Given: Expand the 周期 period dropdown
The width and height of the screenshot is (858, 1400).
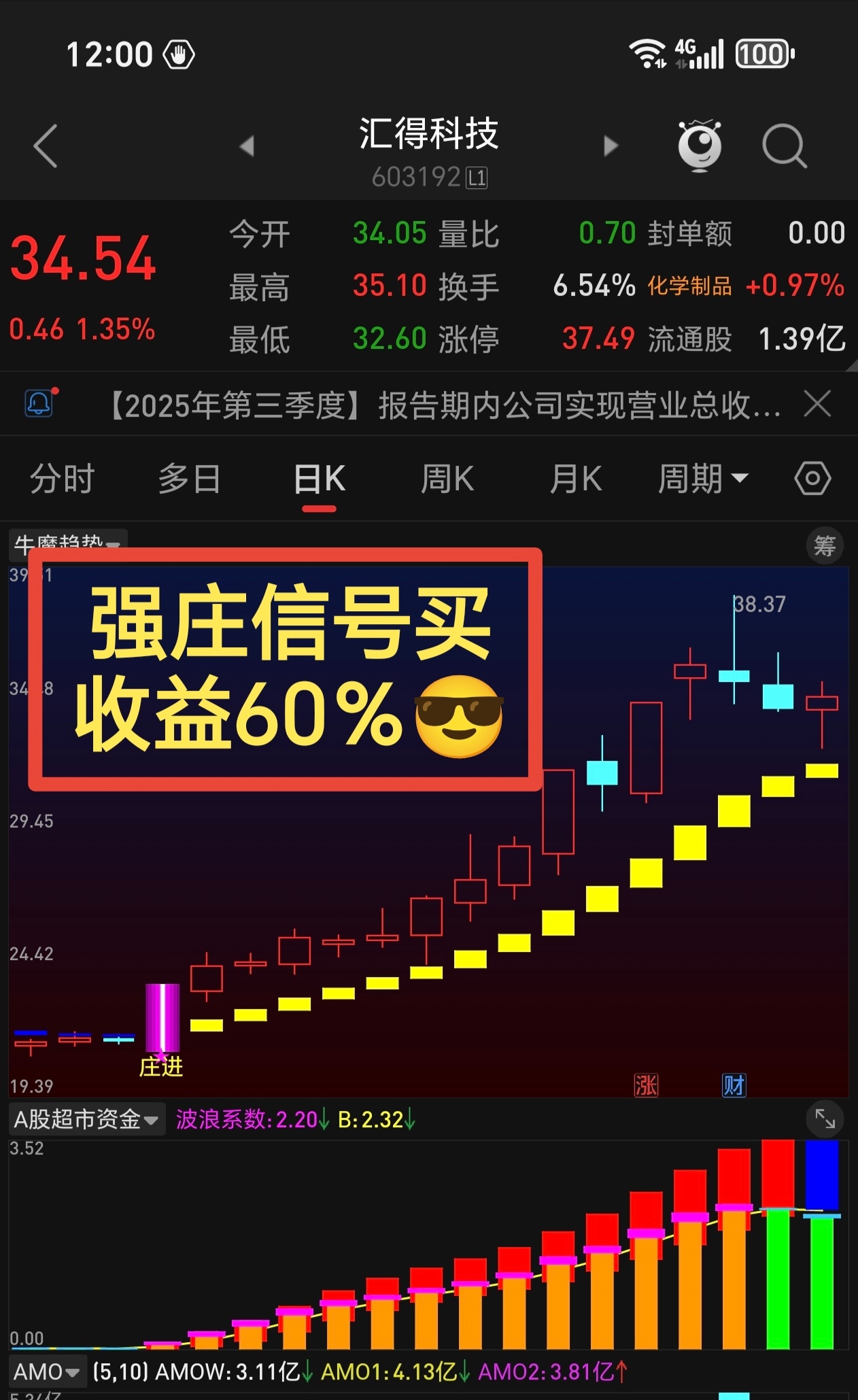Looking at the screenshot, I should (703, 479).
